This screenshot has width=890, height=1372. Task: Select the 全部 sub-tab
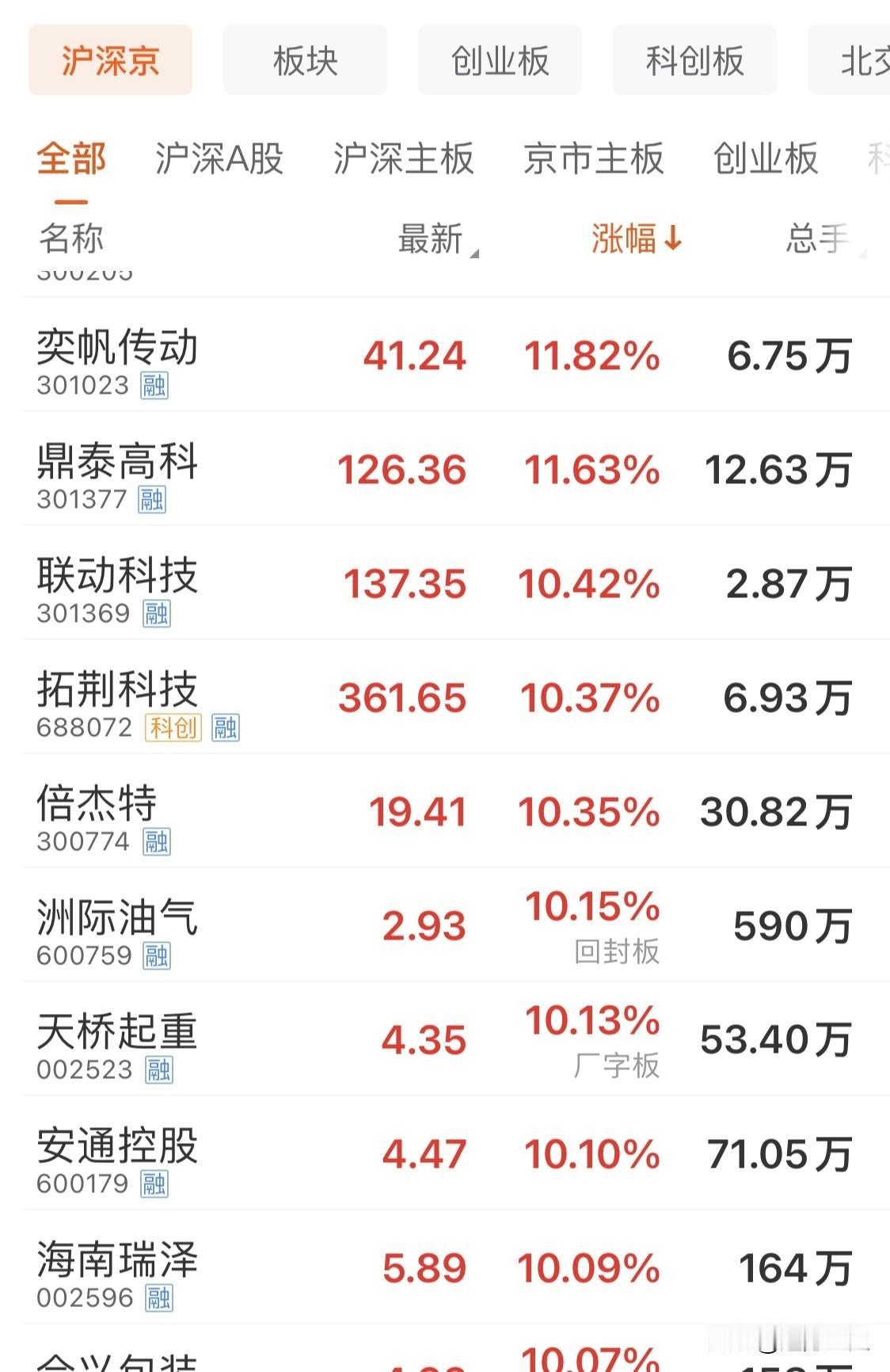pyautogui.click(x=71, y=158)
